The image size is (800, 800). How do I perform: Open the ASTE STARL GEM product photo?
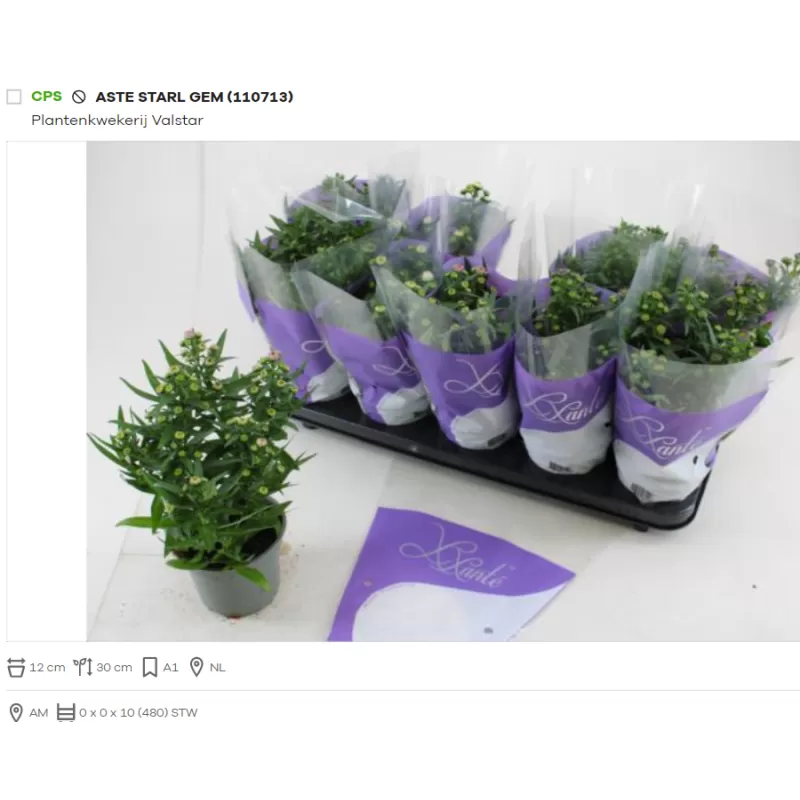pos(442,390)
